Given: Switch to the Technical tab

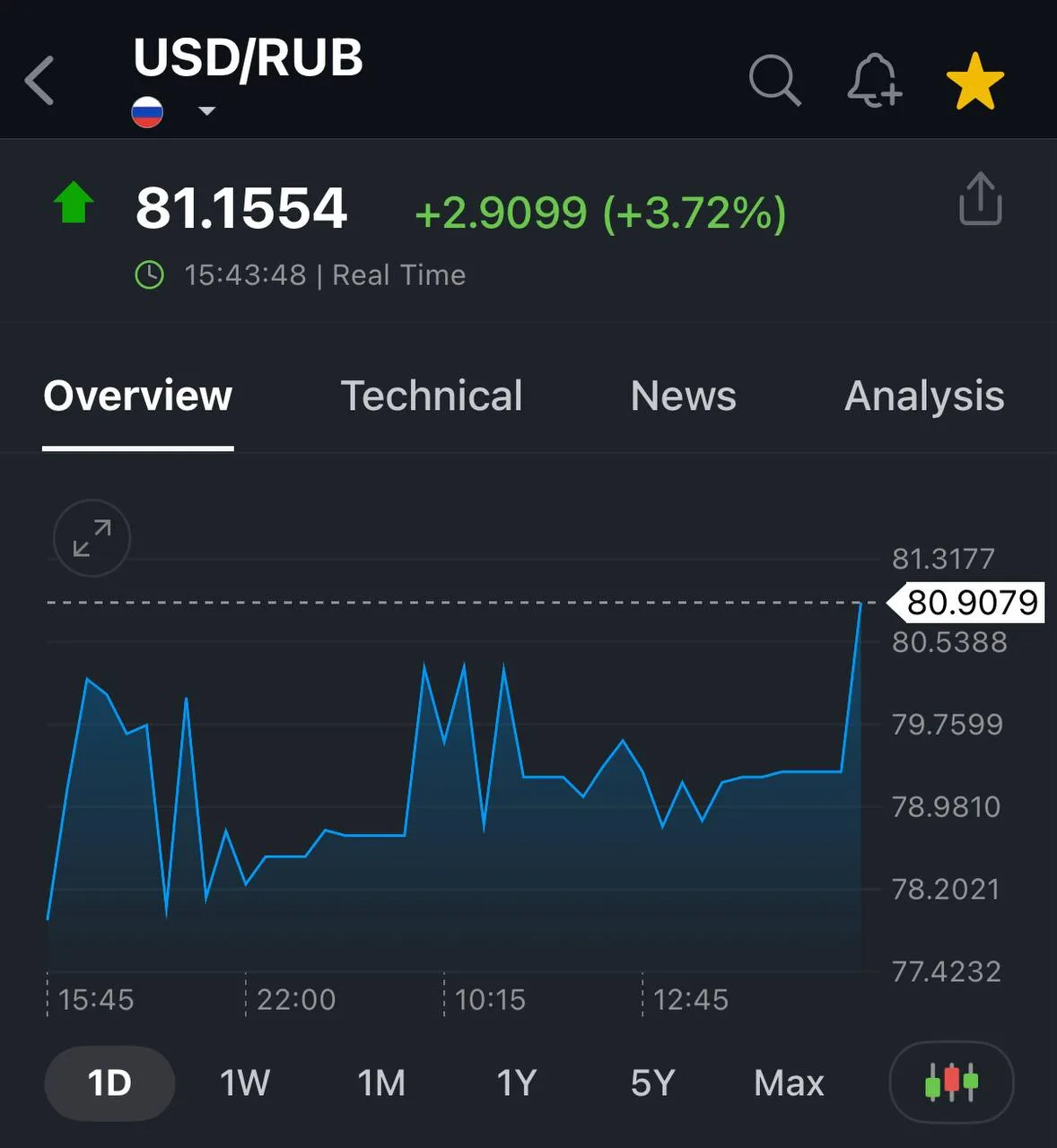Looking at the screenshot, I should [432, 396].
